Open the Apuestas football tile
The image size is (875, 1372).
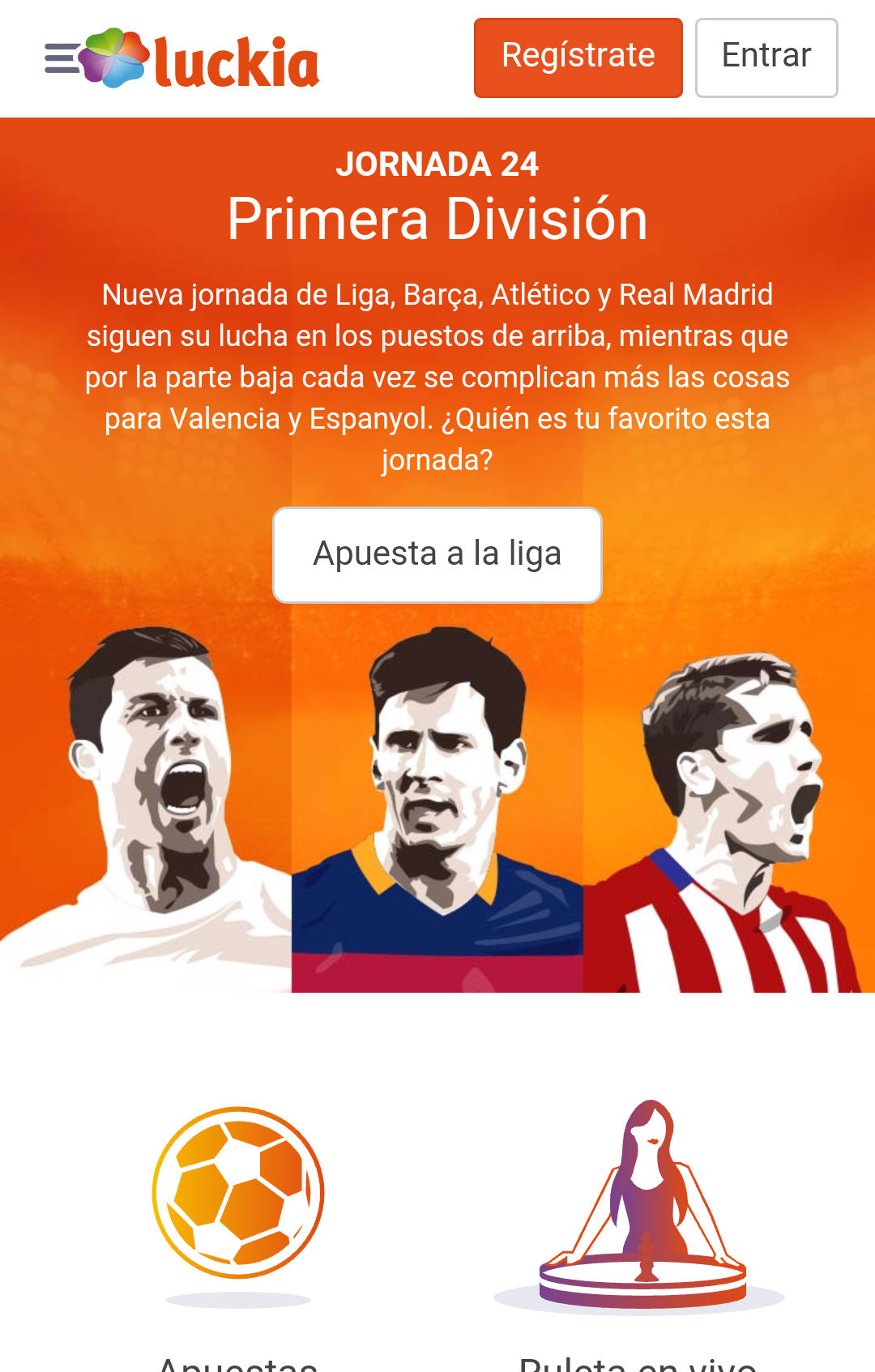click(x=238, y=1198)
